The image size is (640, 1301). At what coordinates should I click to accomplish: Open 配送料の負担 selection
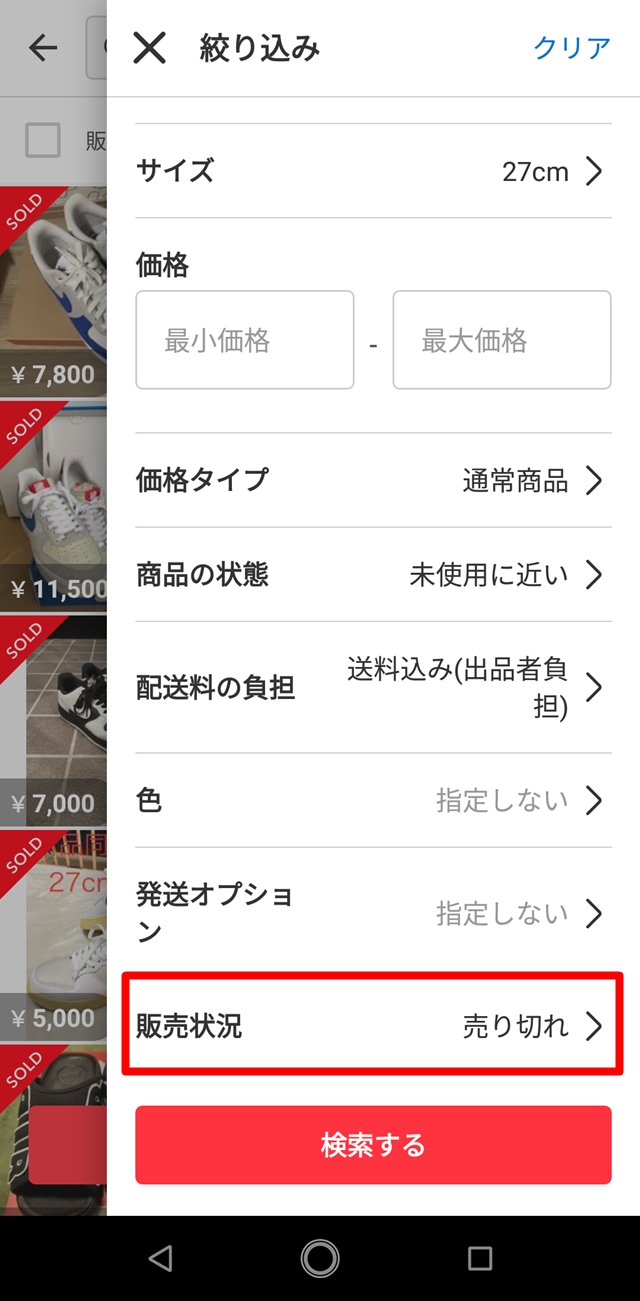pos(373,688)
